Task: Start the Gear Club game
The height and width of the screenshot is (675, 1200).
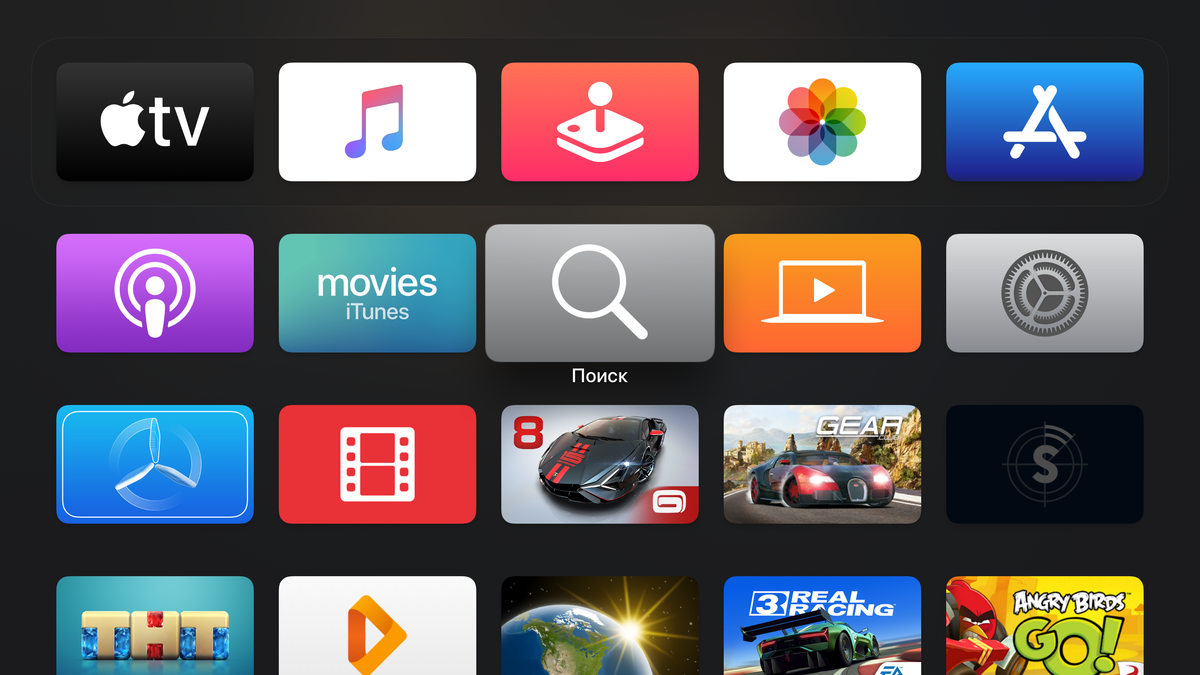Action: point(822,464)
